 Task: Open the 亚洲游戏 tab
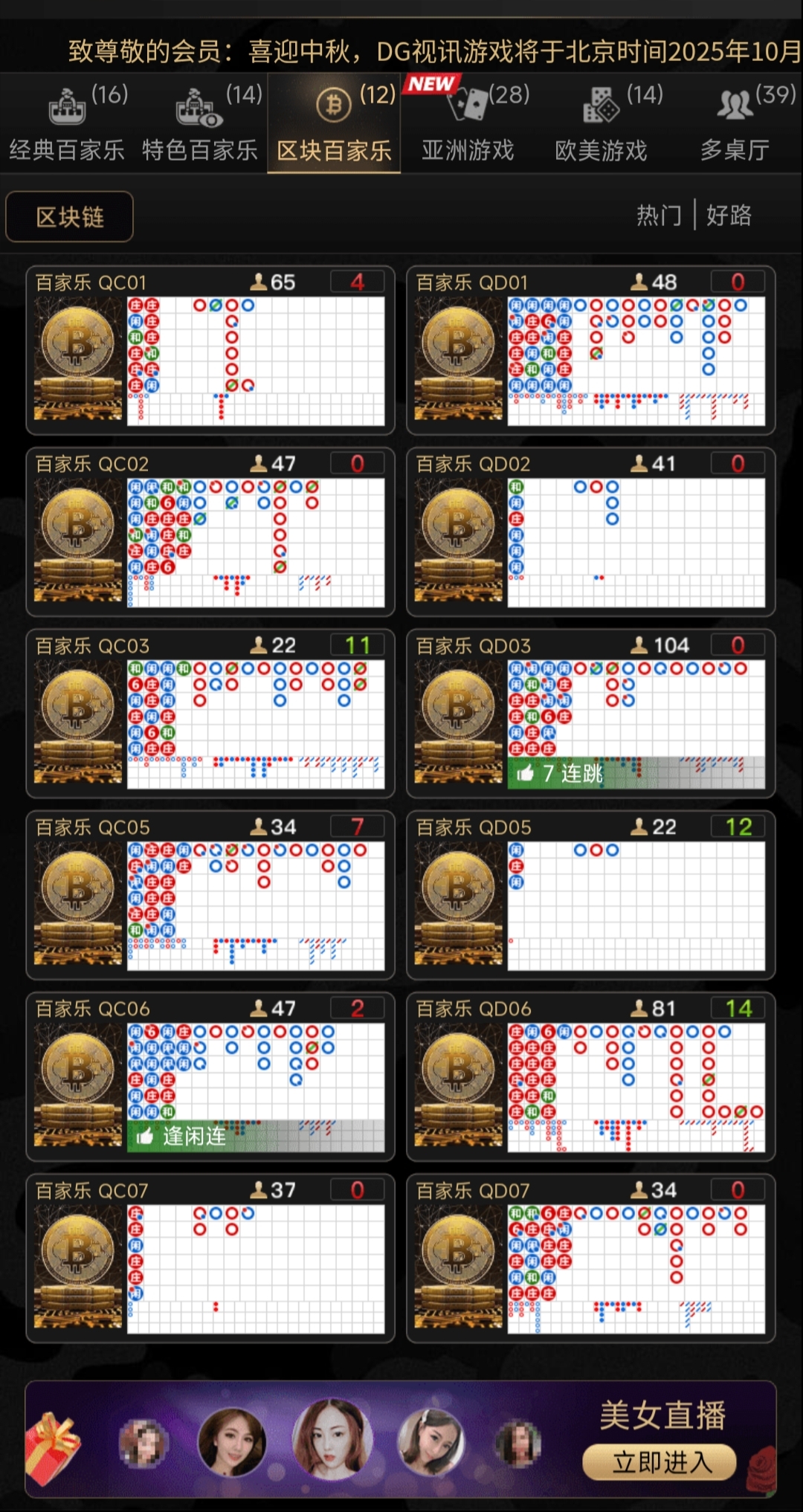coord(468,125)
